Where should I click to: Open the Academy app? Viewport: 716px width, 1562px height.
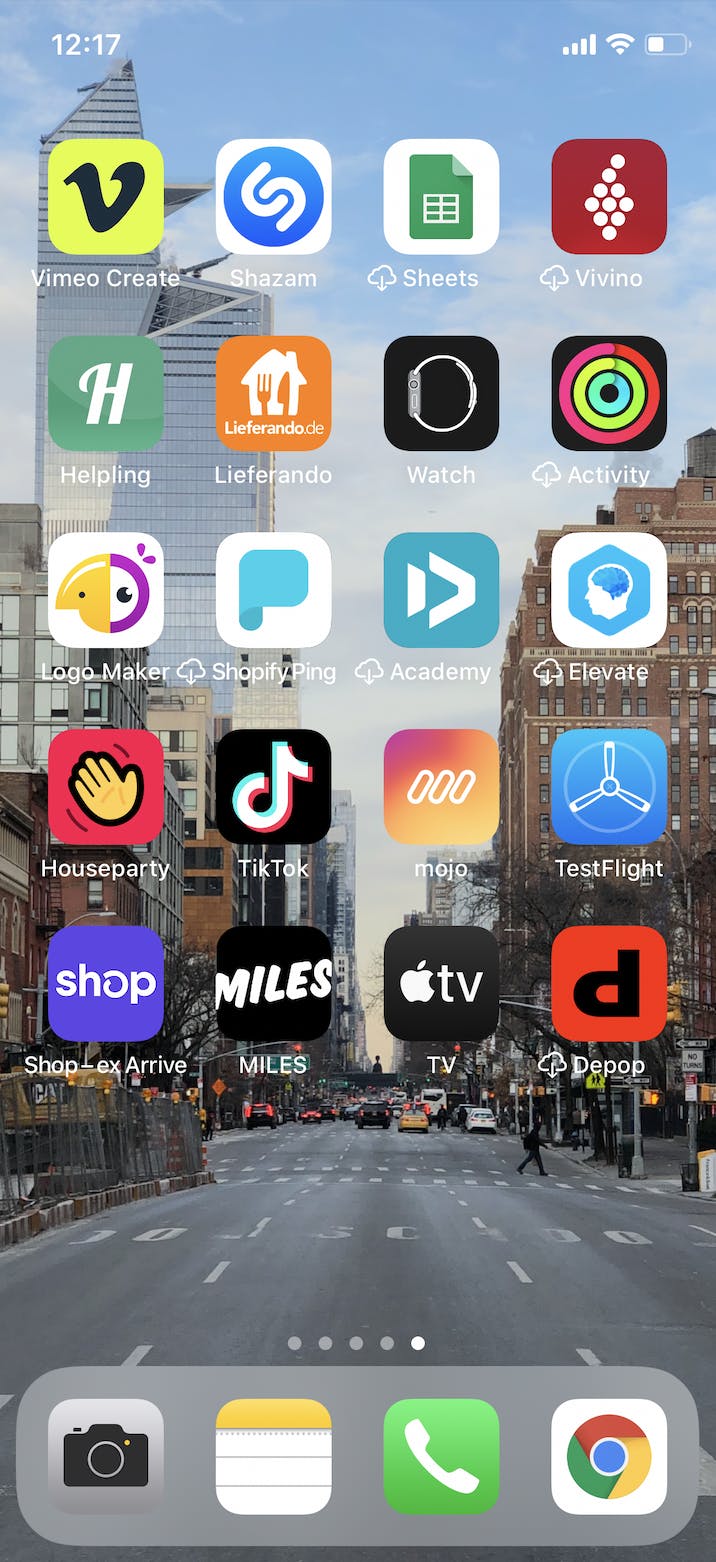pyautogui.click(x=441, y=590)
